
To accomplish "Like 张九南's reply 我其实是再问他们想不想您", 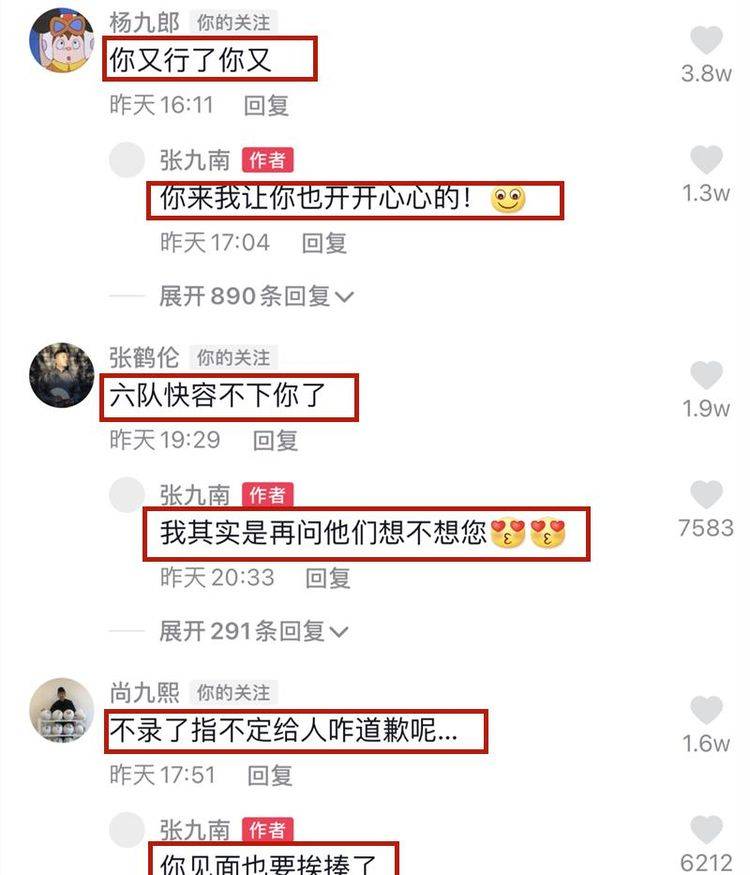I will [707, 494].
